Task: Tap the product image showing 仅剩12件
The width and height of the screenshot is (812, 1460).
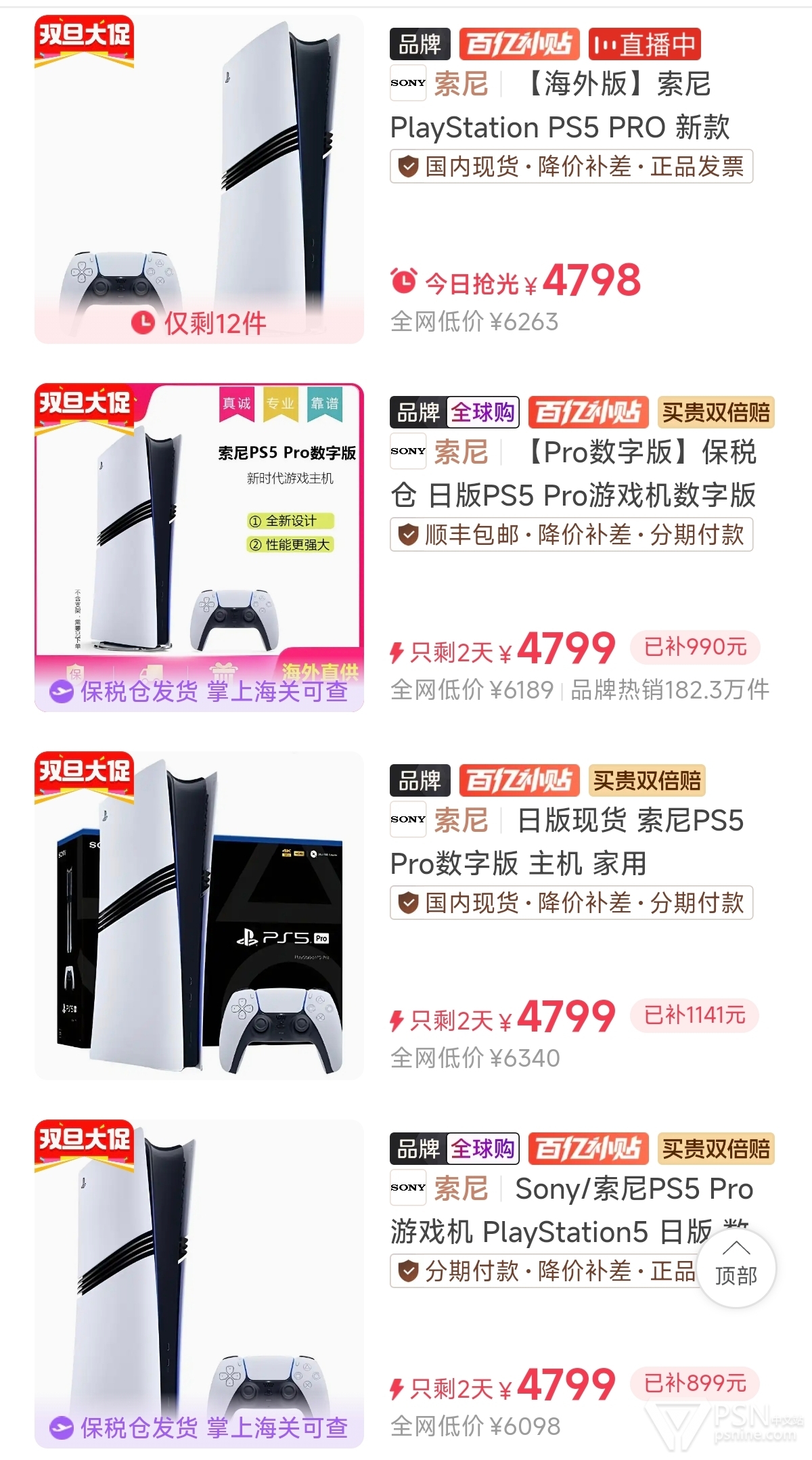Action: point(199,179)
